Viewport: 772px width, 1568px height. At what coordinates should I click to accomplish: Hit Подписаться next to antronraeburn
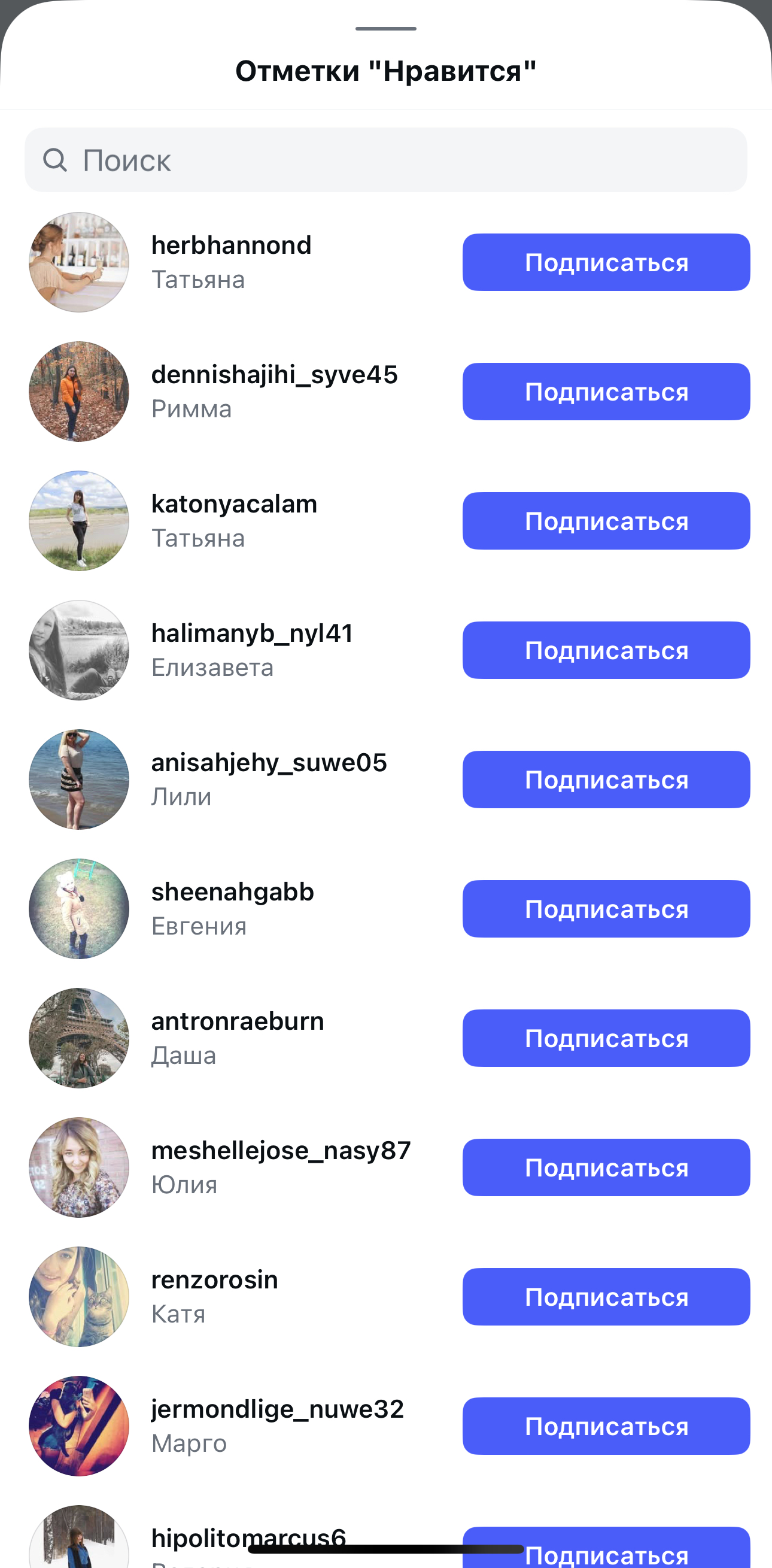pos(606,1038)
